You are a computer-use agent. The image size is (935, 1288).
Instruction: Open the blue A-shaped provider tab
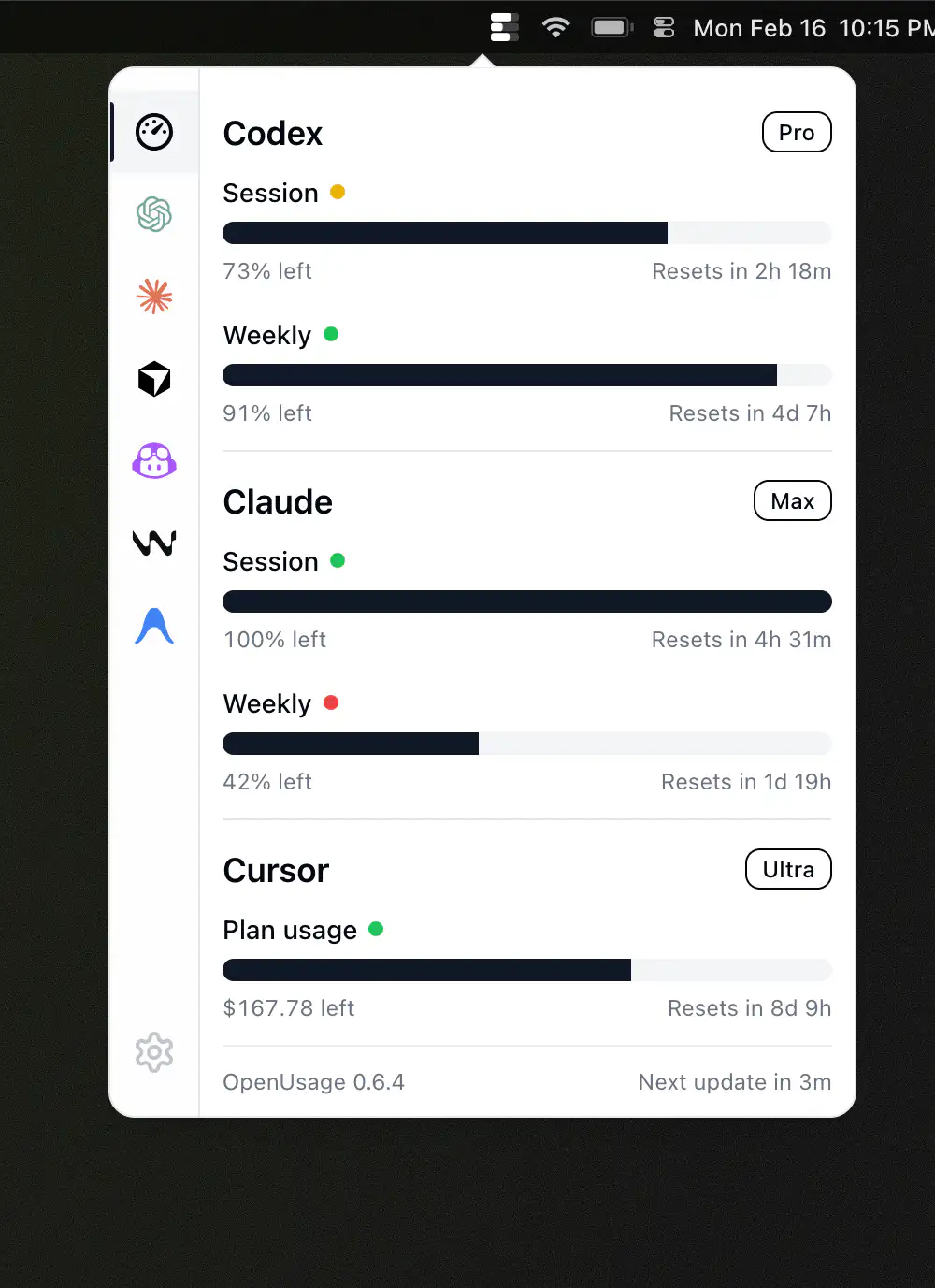point(154,626)
